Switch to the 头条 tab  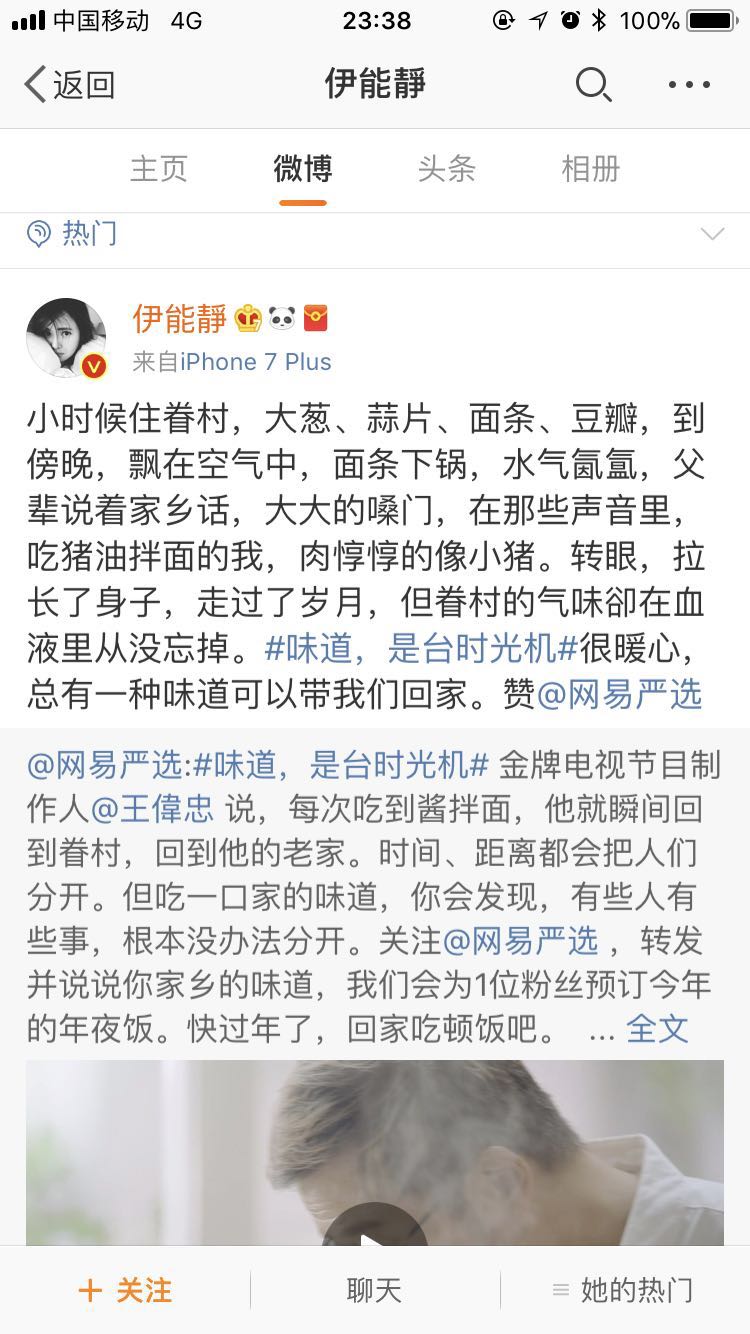(x=446, y=169)
